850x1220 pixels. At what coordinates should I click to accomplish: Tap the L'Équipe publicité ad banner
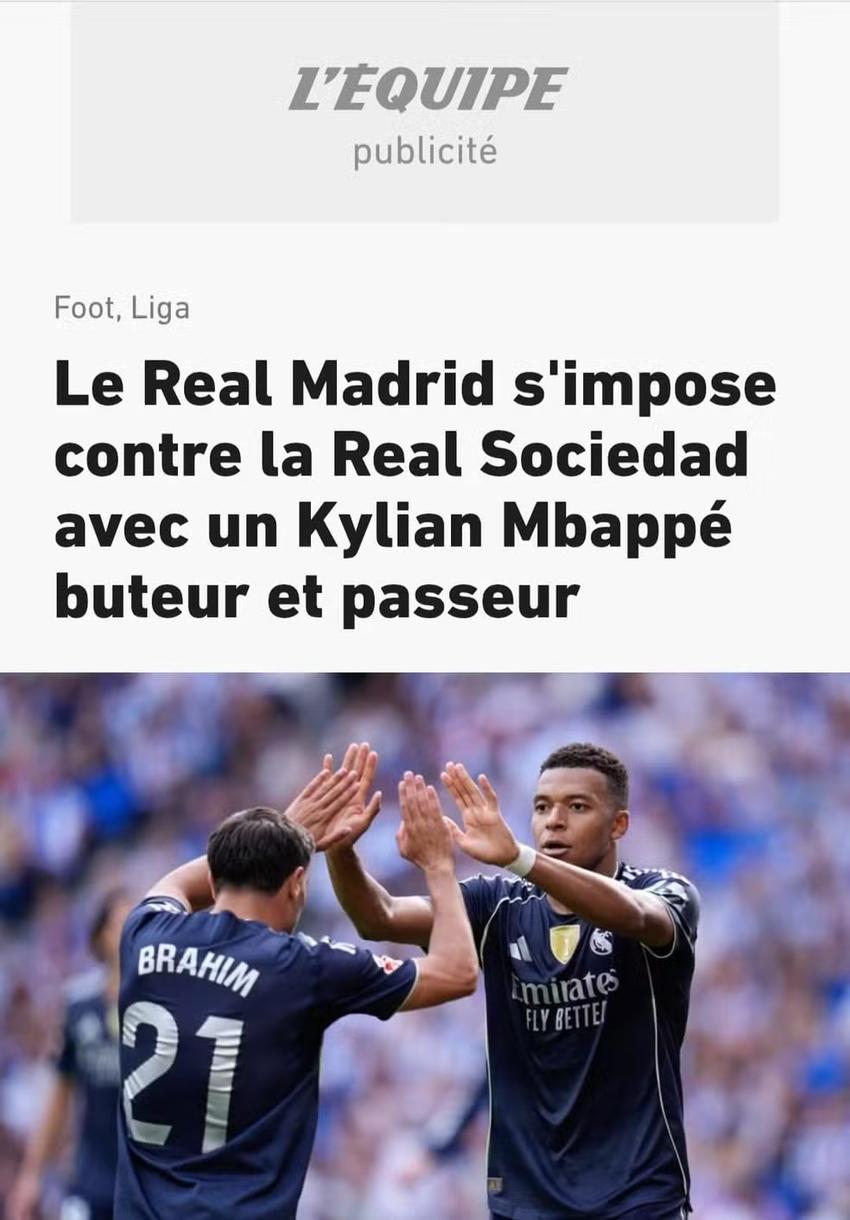coord(425,112)
